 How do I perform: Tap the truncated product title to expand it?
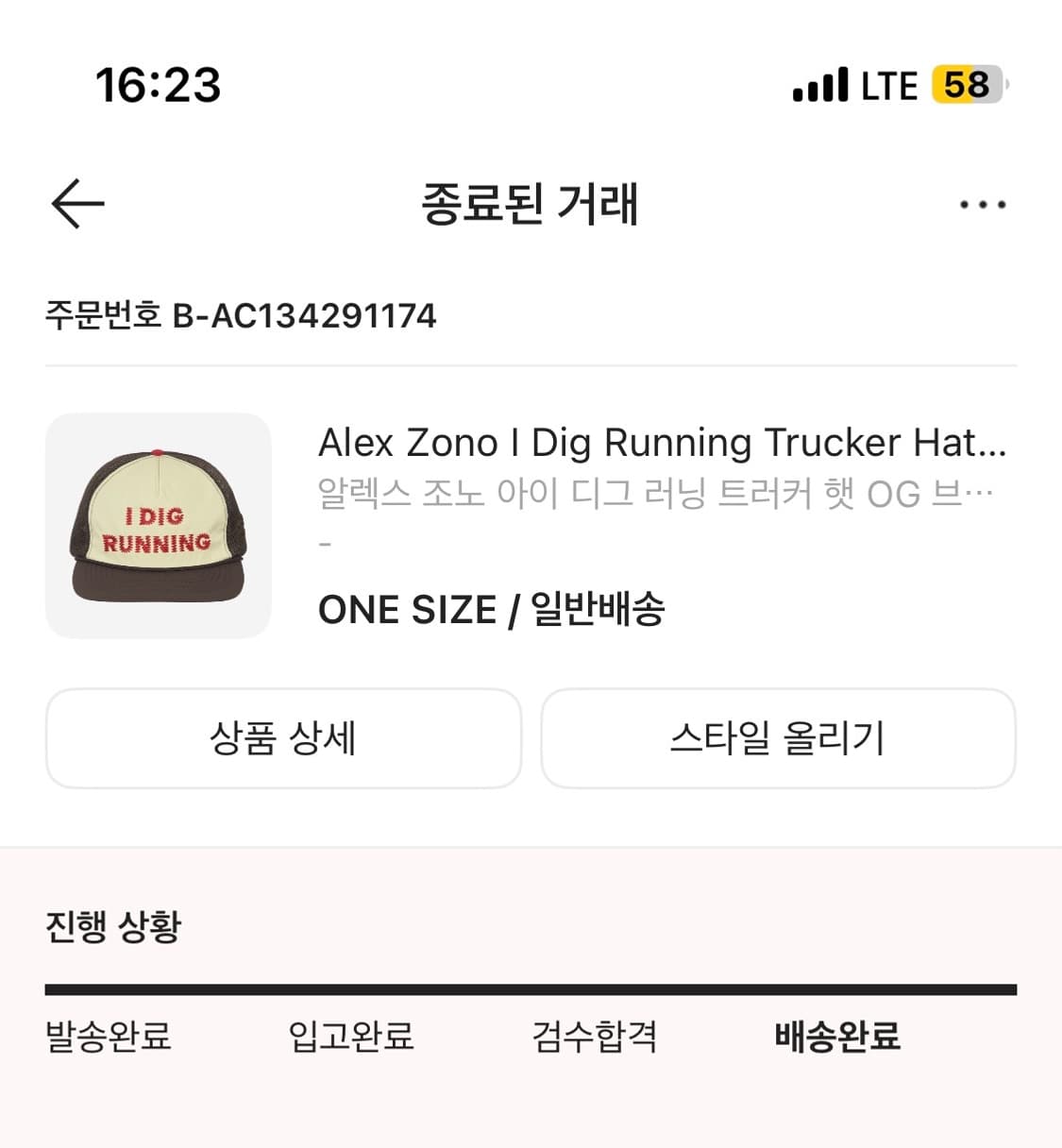tap(661, 442)
